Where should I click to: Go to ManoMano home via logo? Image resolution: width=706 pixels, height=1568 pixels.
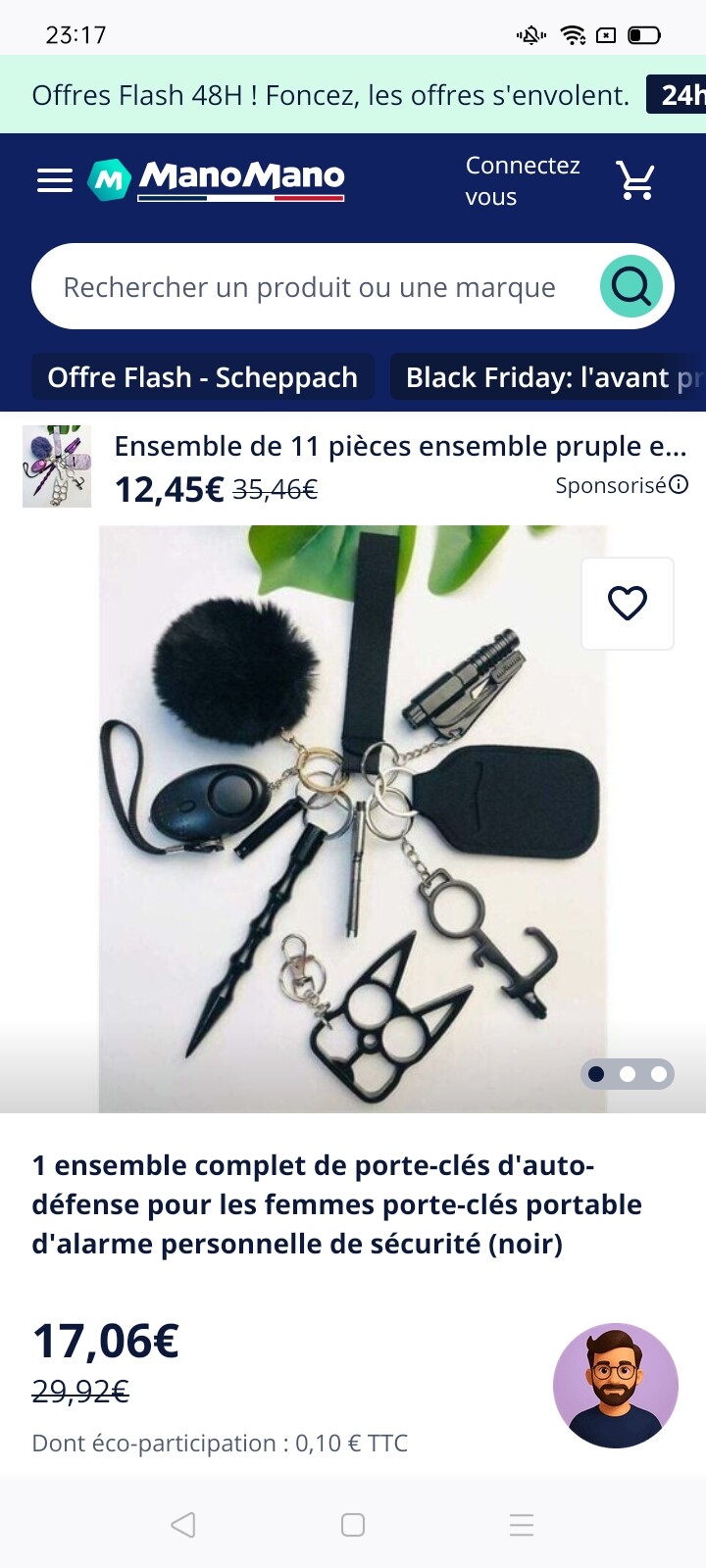click(218, 179)
